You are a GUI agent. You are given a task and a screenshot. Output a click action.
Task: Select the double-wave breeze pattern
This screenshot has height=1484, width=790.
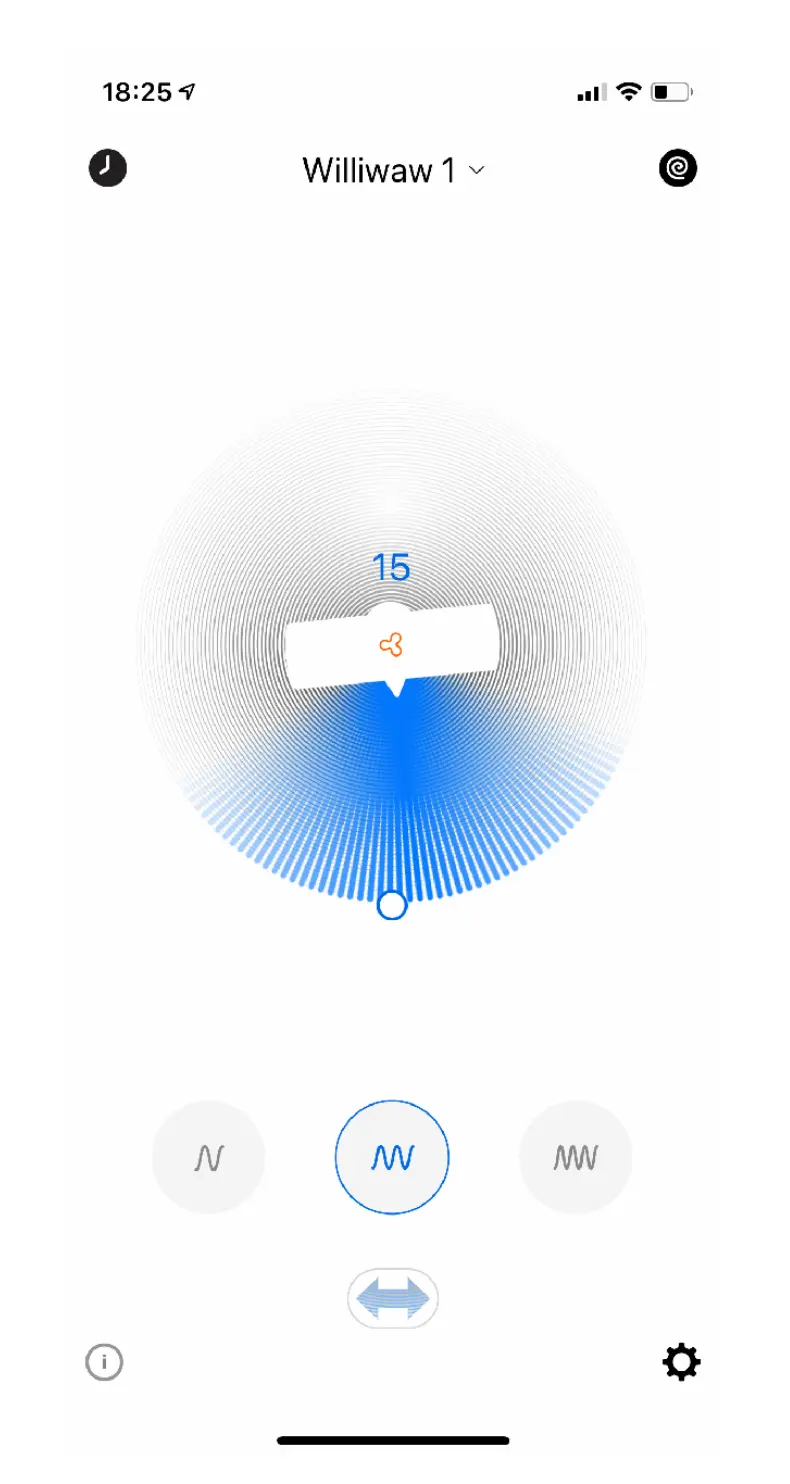392,1157
